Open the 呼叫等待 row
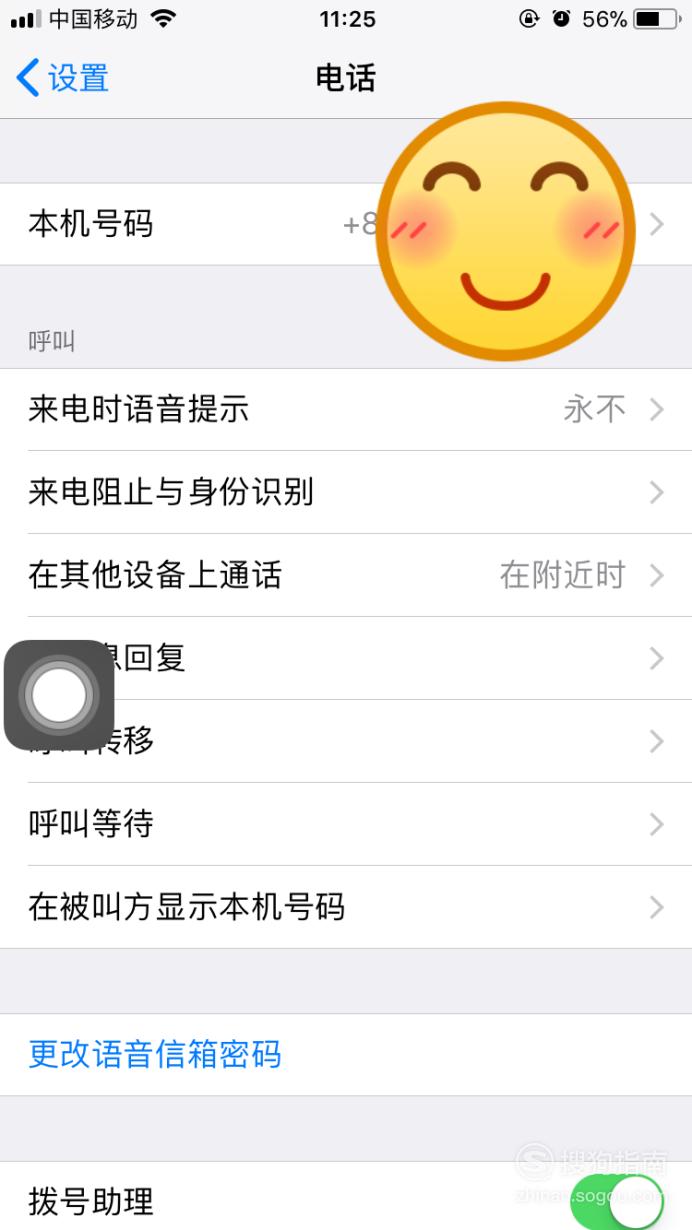This screenshot has width=692, height=1230. (x=346, y=824)
